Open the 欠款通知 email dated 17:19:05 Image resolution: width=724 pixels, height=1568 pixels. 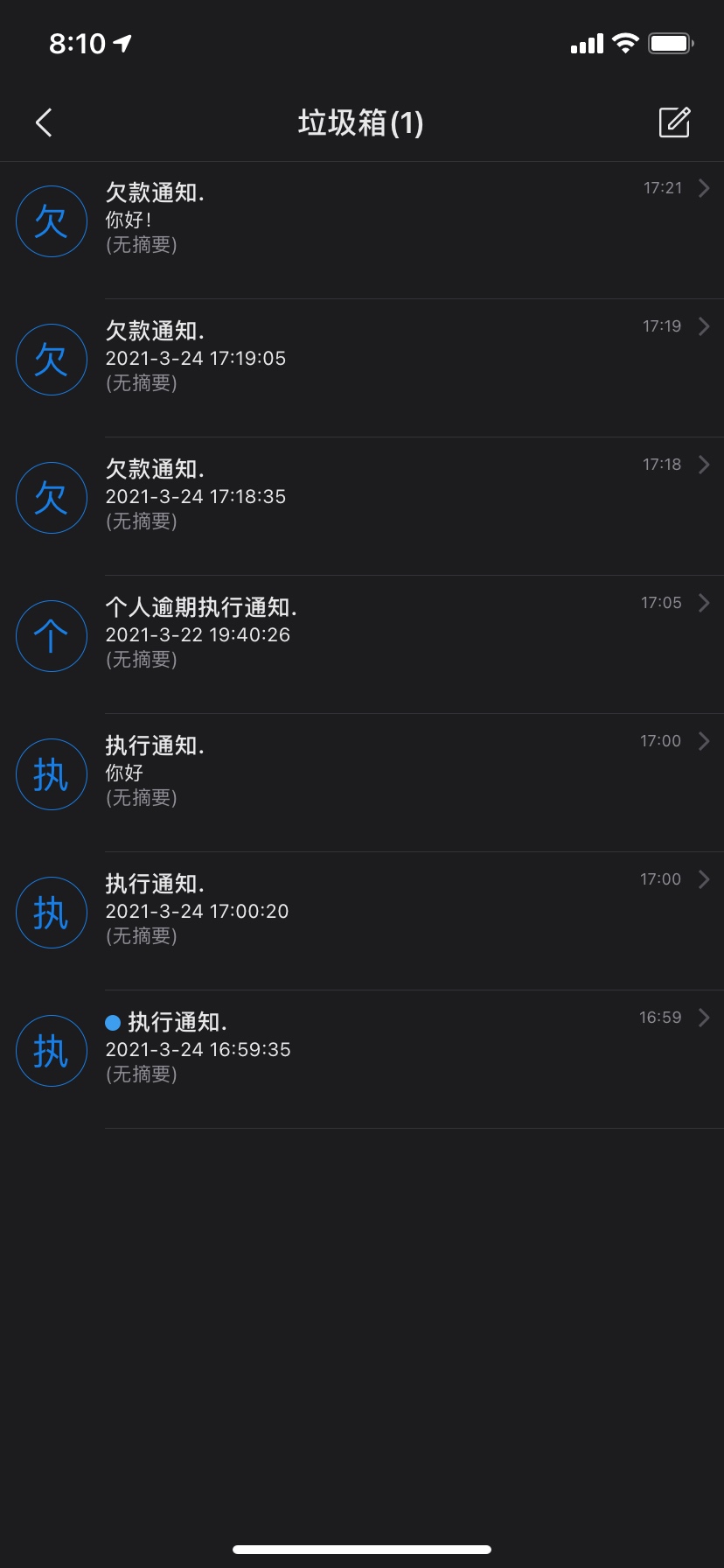click(362, 368)
